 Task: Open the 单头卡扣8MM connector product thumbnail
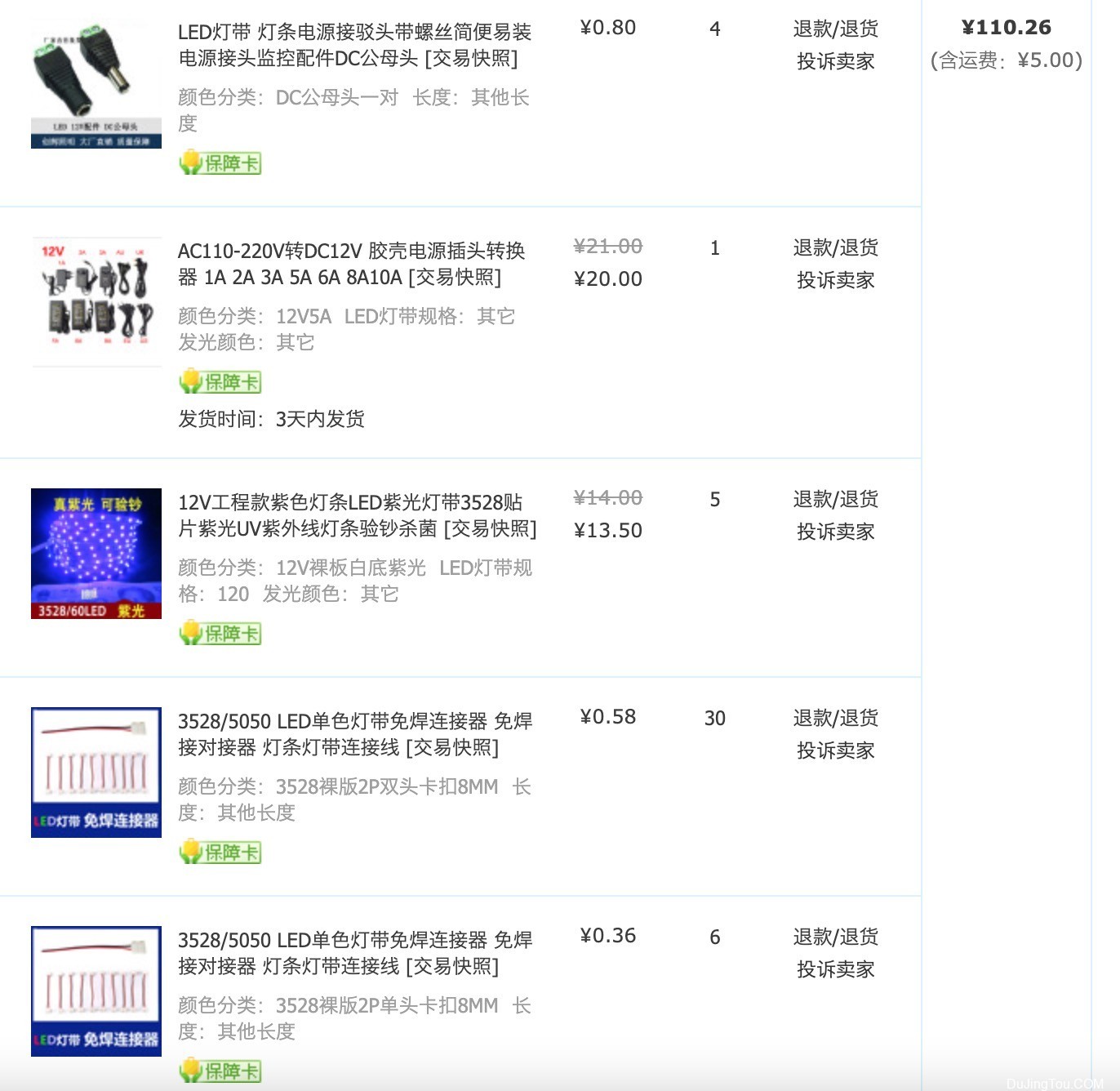pyautogui.click(x=96, y=991)
